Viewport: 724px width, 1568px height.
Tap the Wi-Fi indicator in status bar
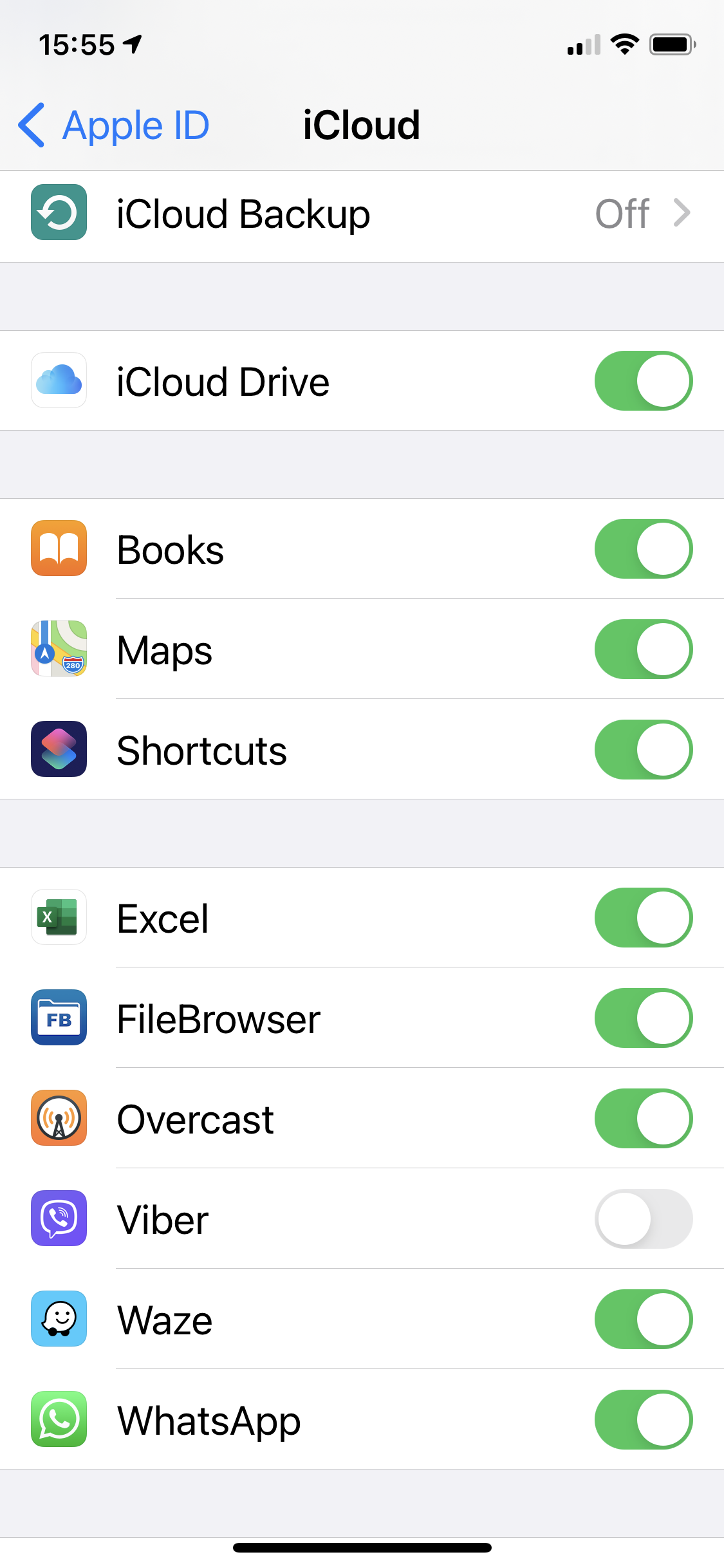(x=622, y=44)
